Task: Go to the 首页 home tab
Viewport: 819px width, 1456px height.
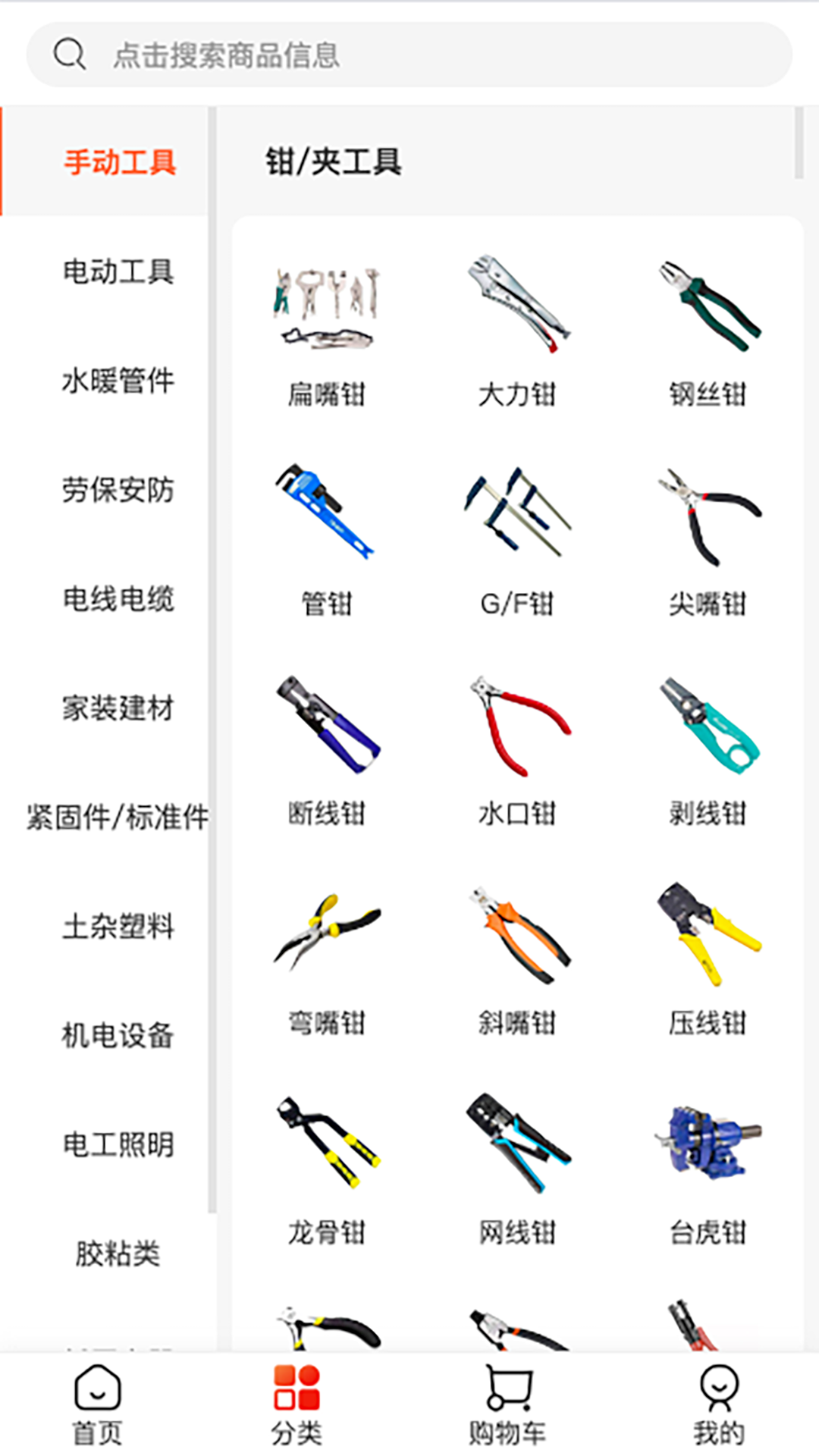Action: point(97,1404)
